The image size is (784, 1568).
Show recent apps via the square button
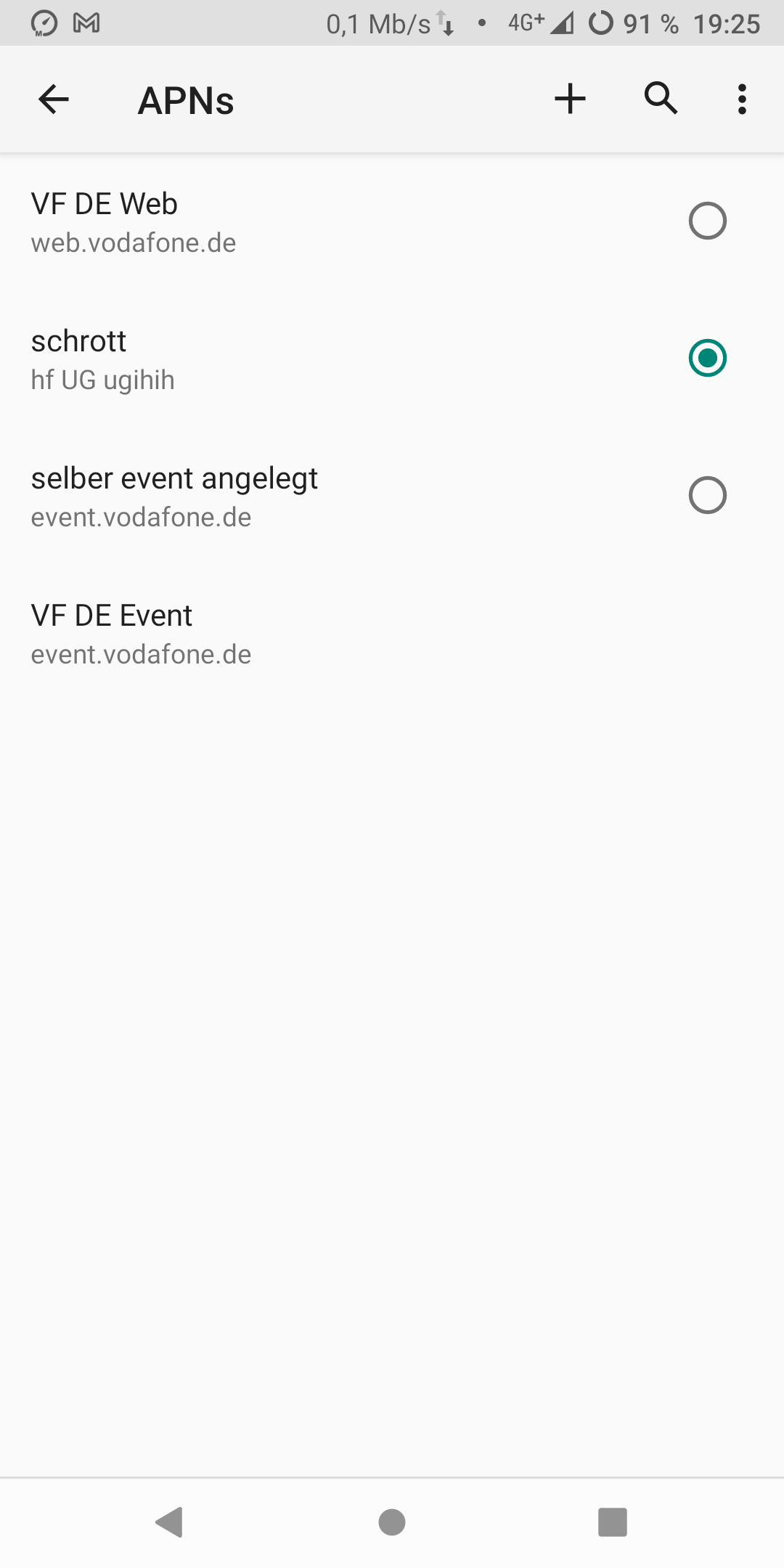point(612,1522)
